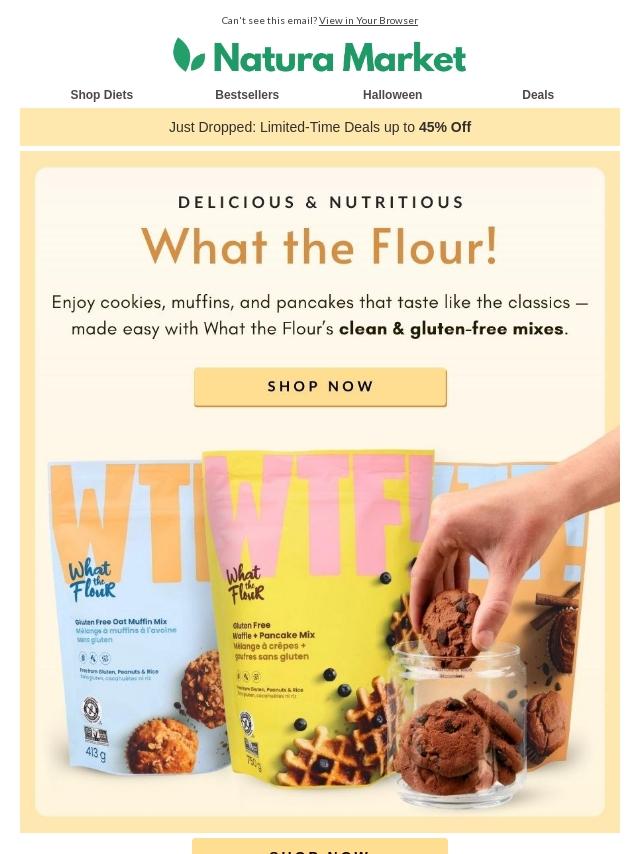The width and height of the screenshot is (640, 854).
Task: Open the Bestsellers section
Action: click(x=247, y=95)
